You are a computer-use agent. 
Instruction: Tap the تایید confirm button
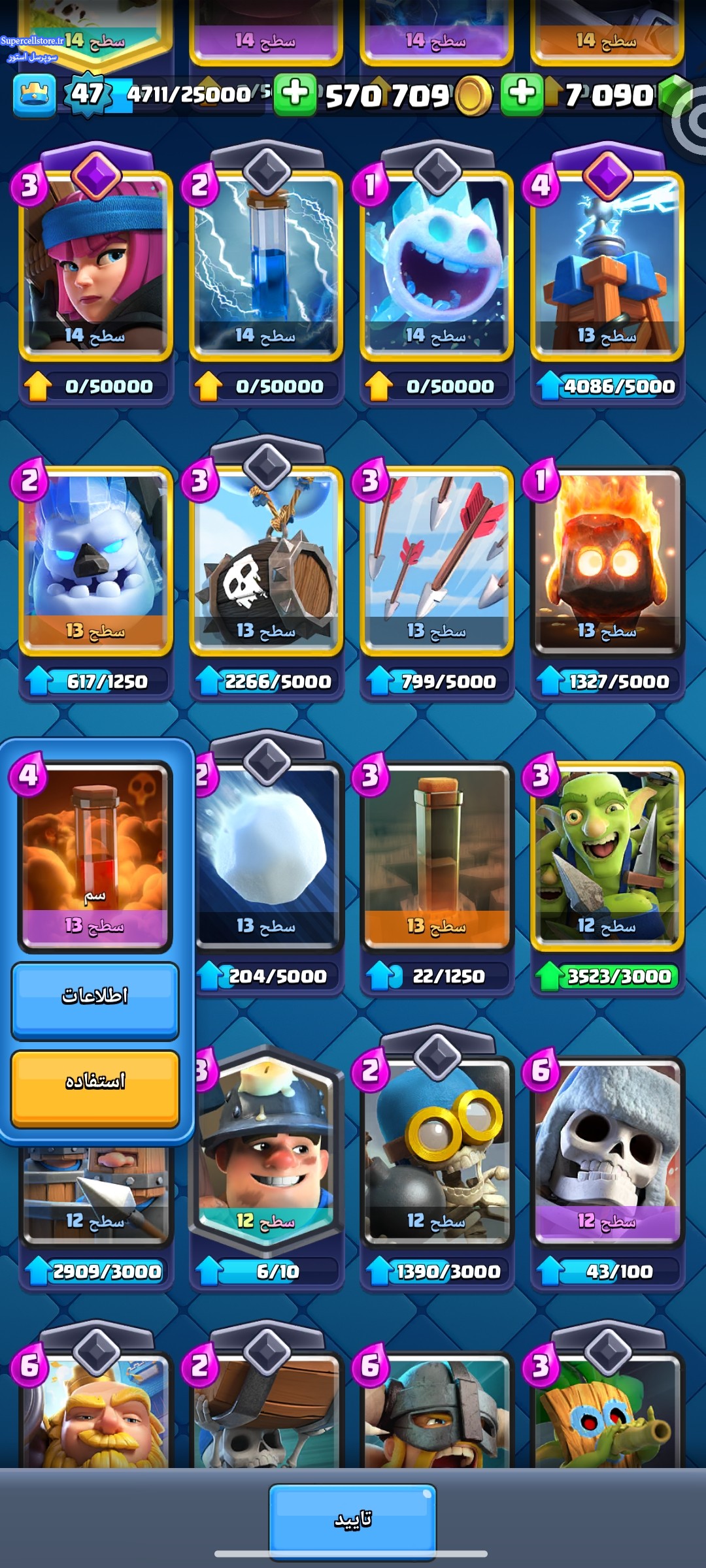353,1519
